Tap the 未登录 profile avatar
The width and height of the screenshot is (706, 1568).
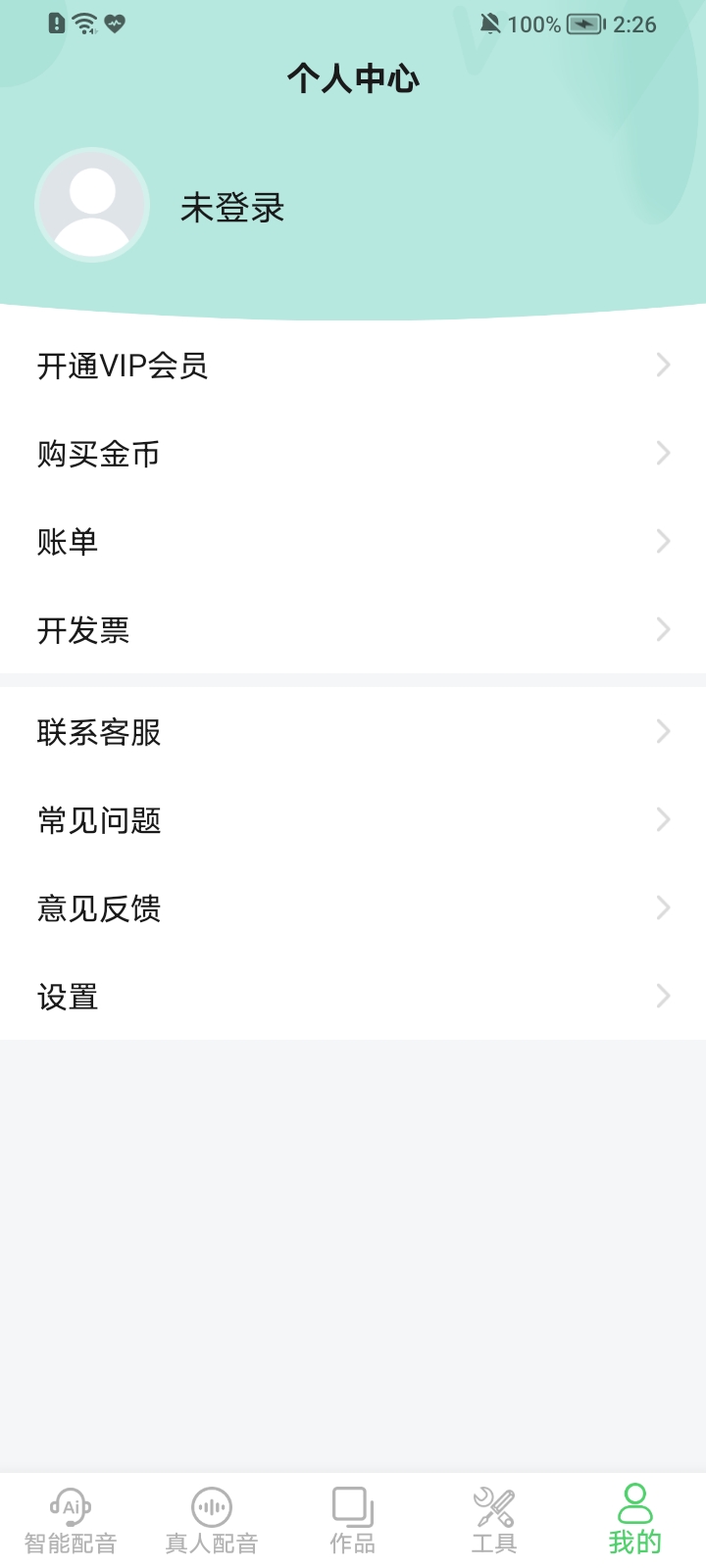coord(92,206)
